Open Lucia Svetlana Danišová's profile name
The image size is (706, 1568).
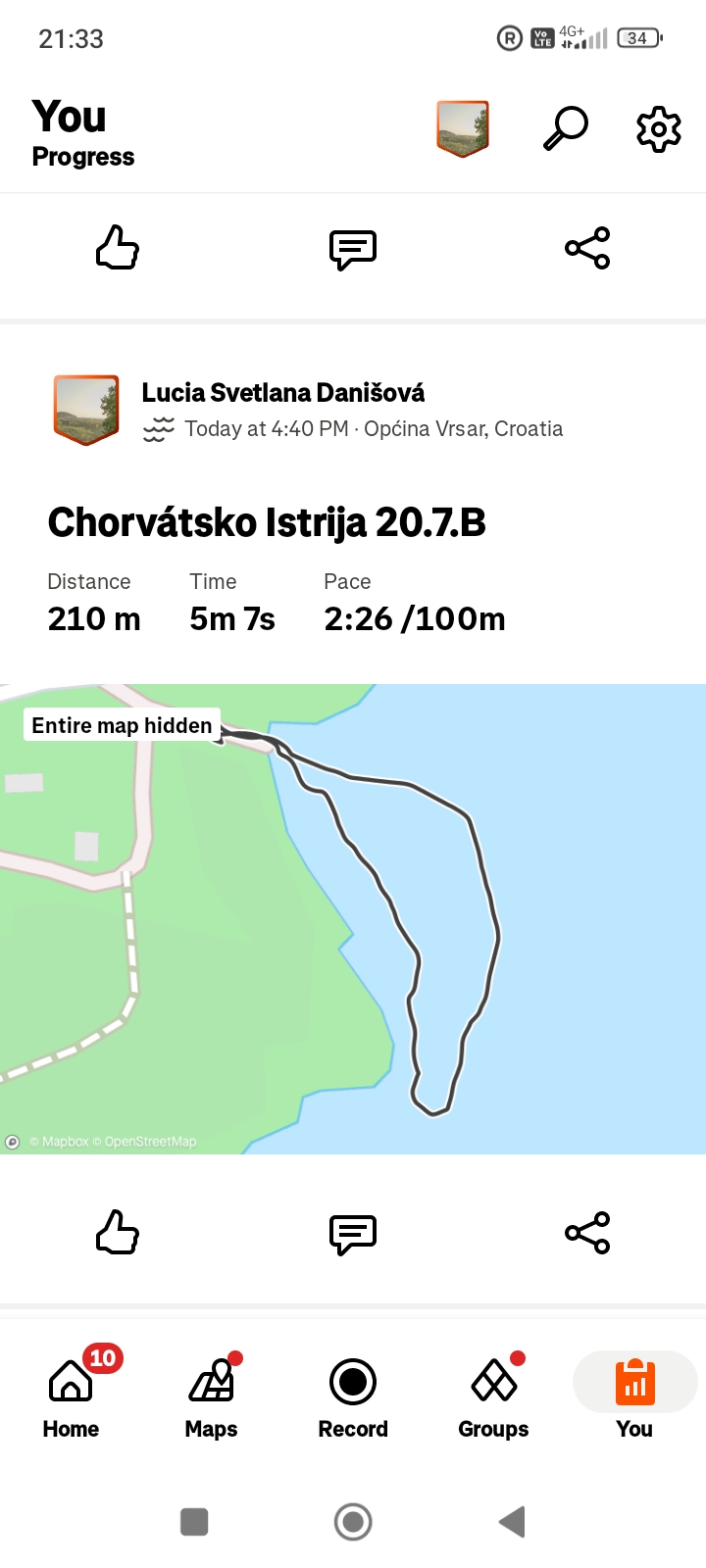coord(283,393)
